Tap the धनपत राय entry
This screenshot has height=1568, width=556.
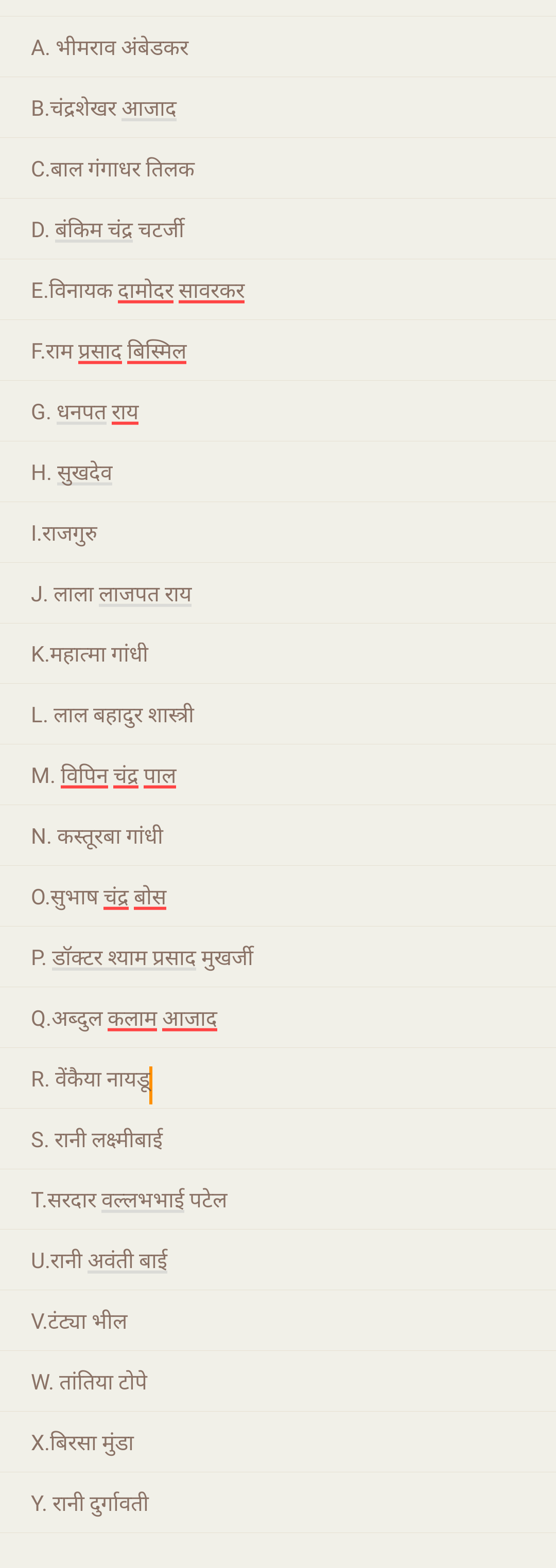point(85,412)
